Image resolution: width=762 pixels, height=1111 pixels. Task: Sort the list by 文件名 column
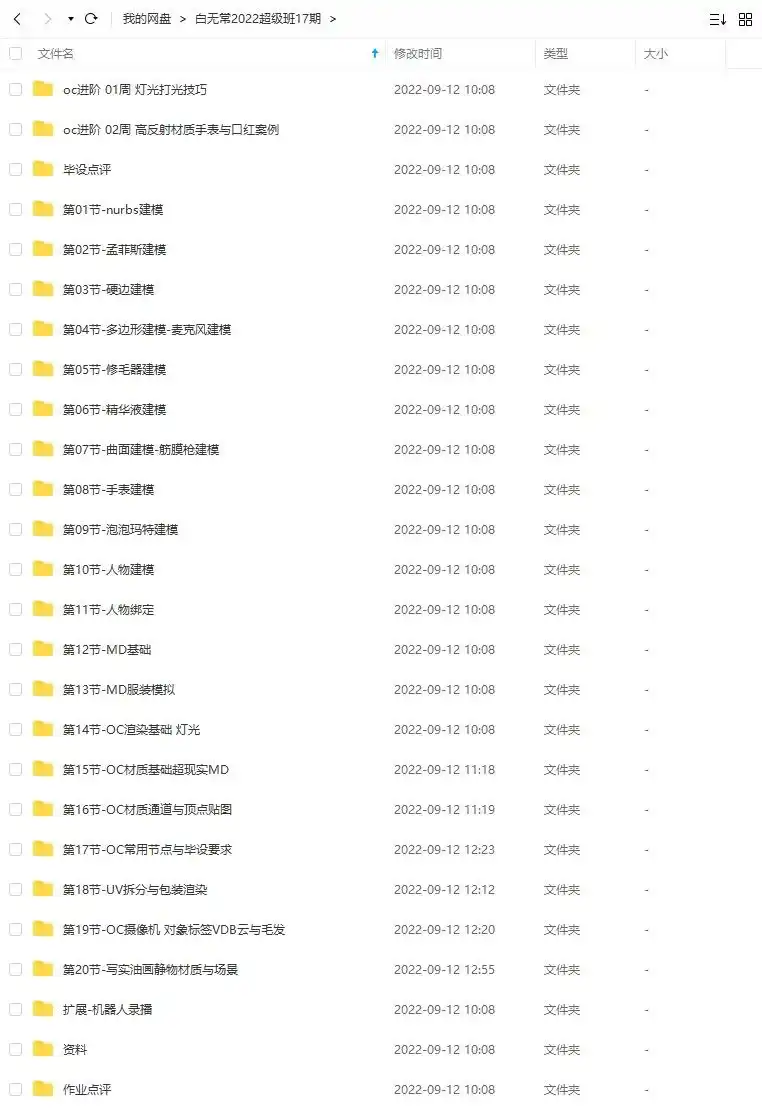point(56,54)
